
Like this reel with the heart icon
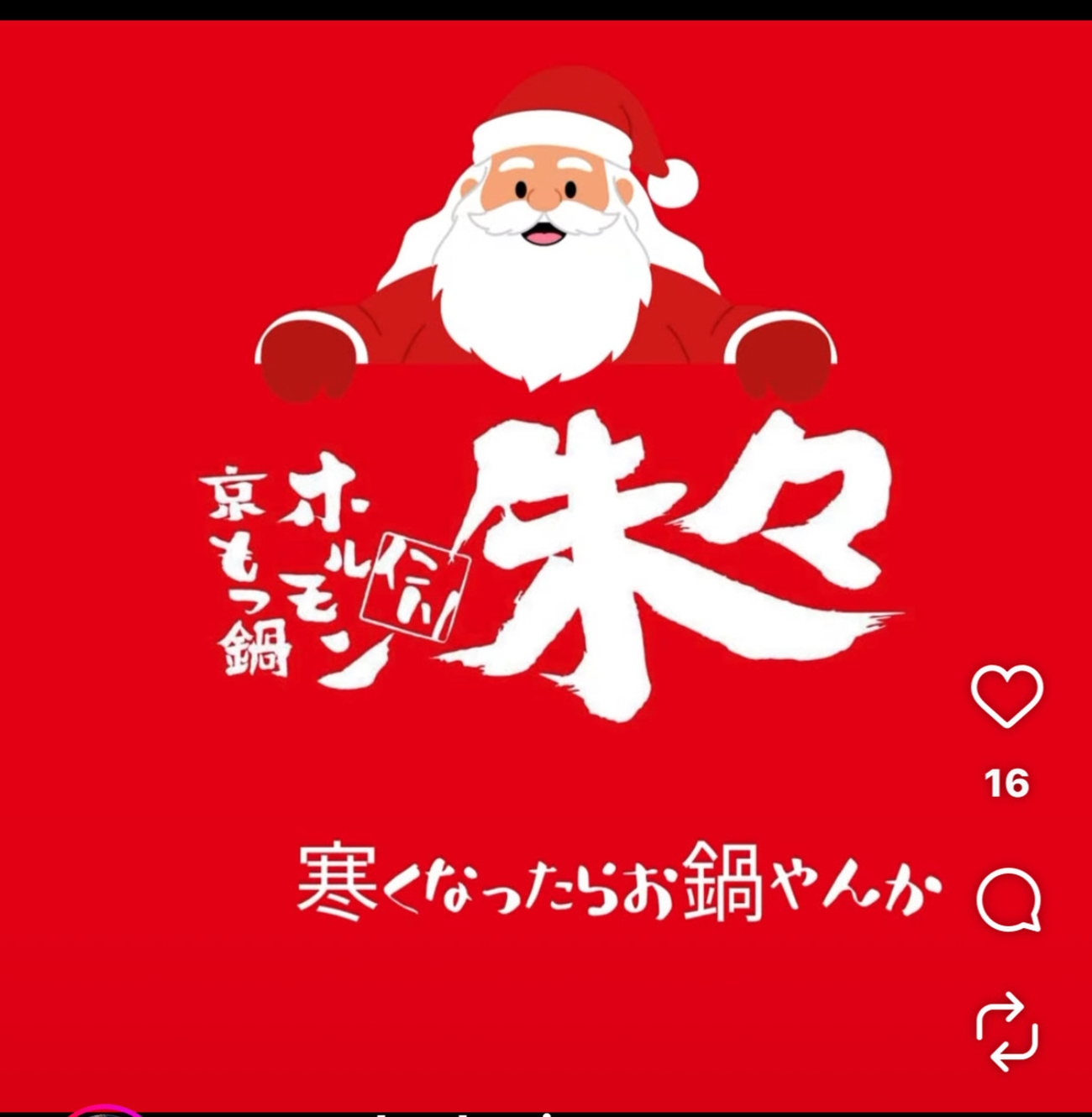1006,696
